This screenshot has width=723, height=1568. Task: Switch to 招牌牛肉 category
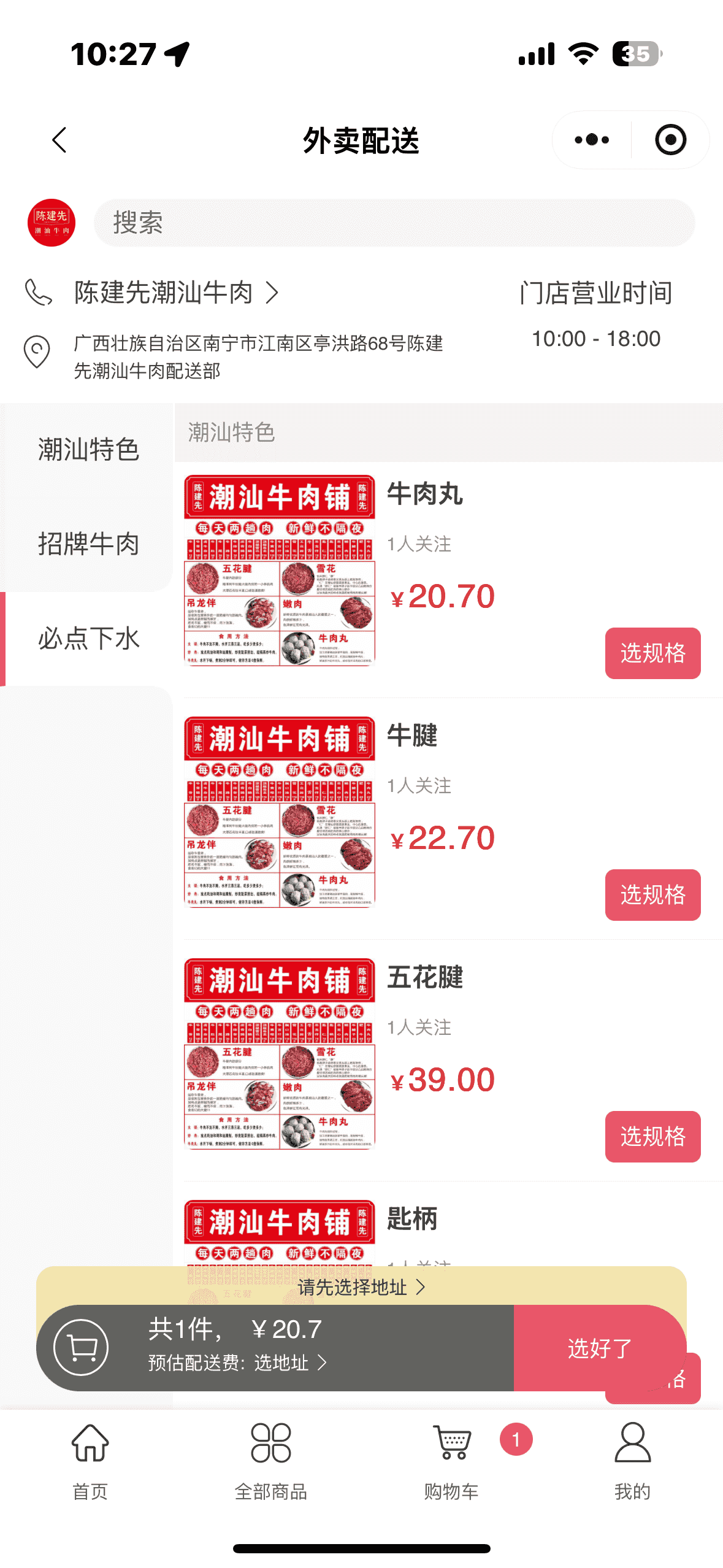pyautogui.click(x=88, y=544)
